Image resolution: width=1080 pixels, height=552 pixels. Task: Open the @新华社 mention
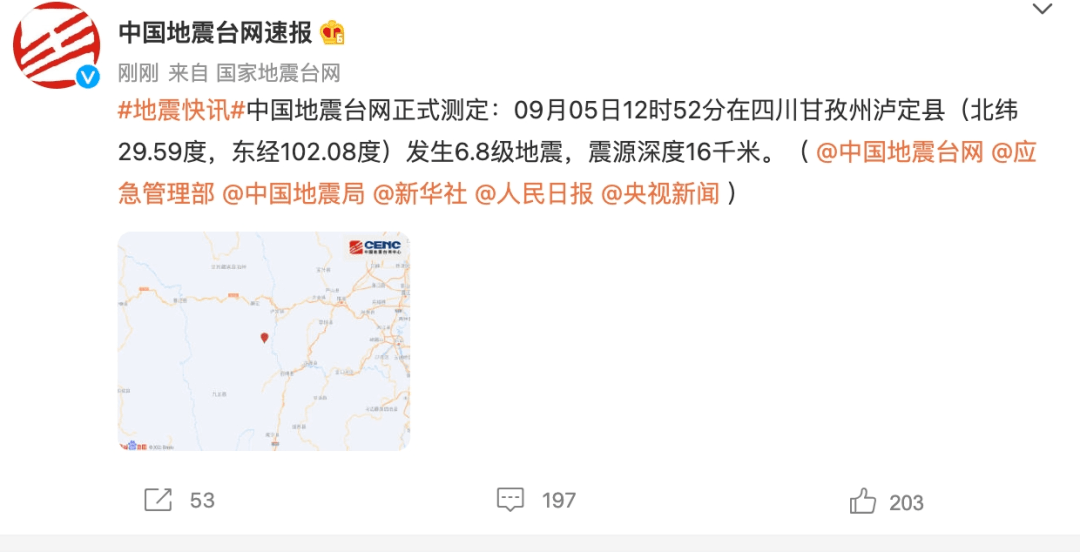point(420,194)
